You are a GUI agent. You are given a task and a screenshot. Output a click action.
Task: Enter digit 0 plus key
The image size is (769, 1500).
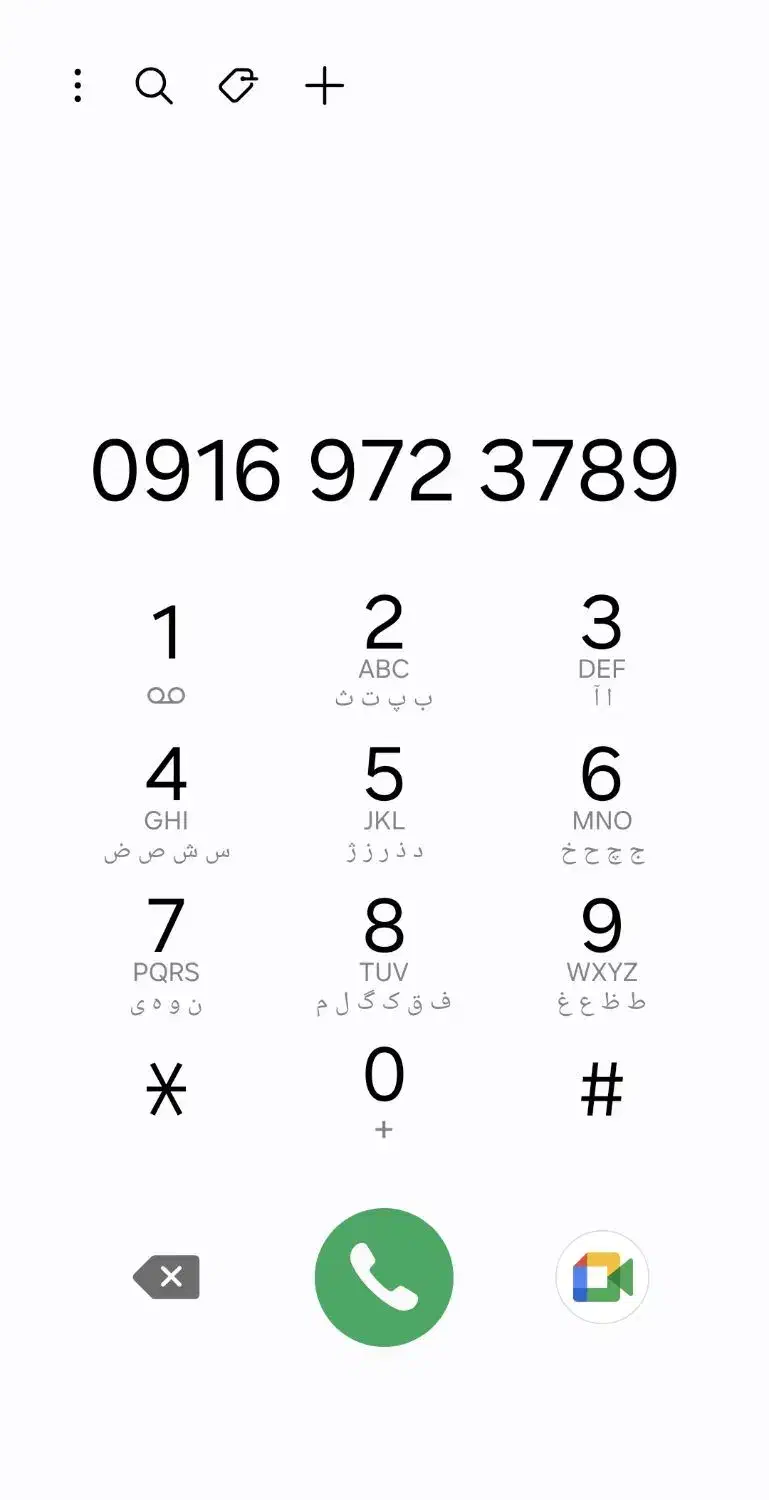[x=384, y=1092]
